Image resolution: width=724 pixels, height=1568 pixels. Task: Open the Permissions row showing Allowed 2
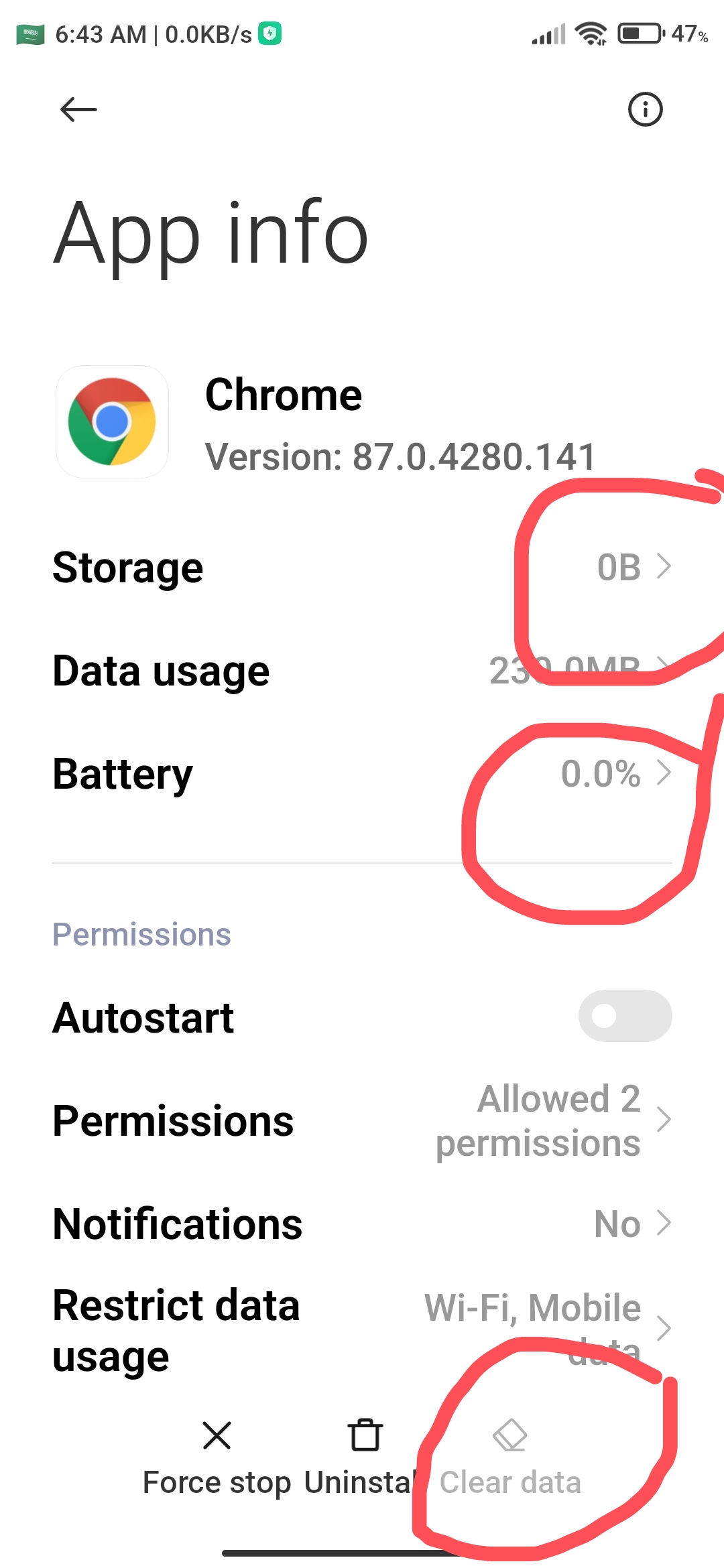pos(362,1120)
